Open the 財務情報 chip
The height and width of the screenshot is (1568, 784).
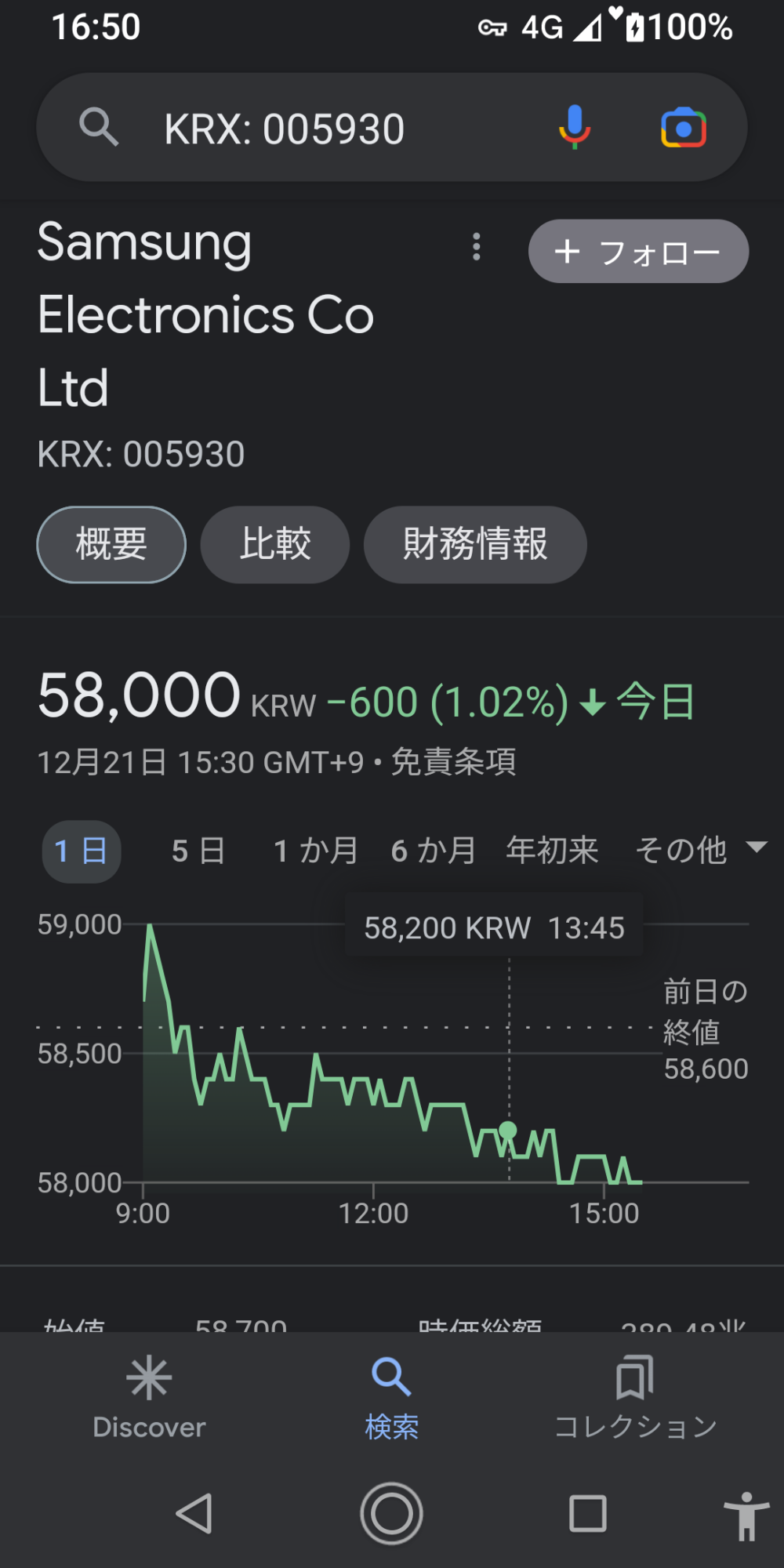click(x=475, y=544)
